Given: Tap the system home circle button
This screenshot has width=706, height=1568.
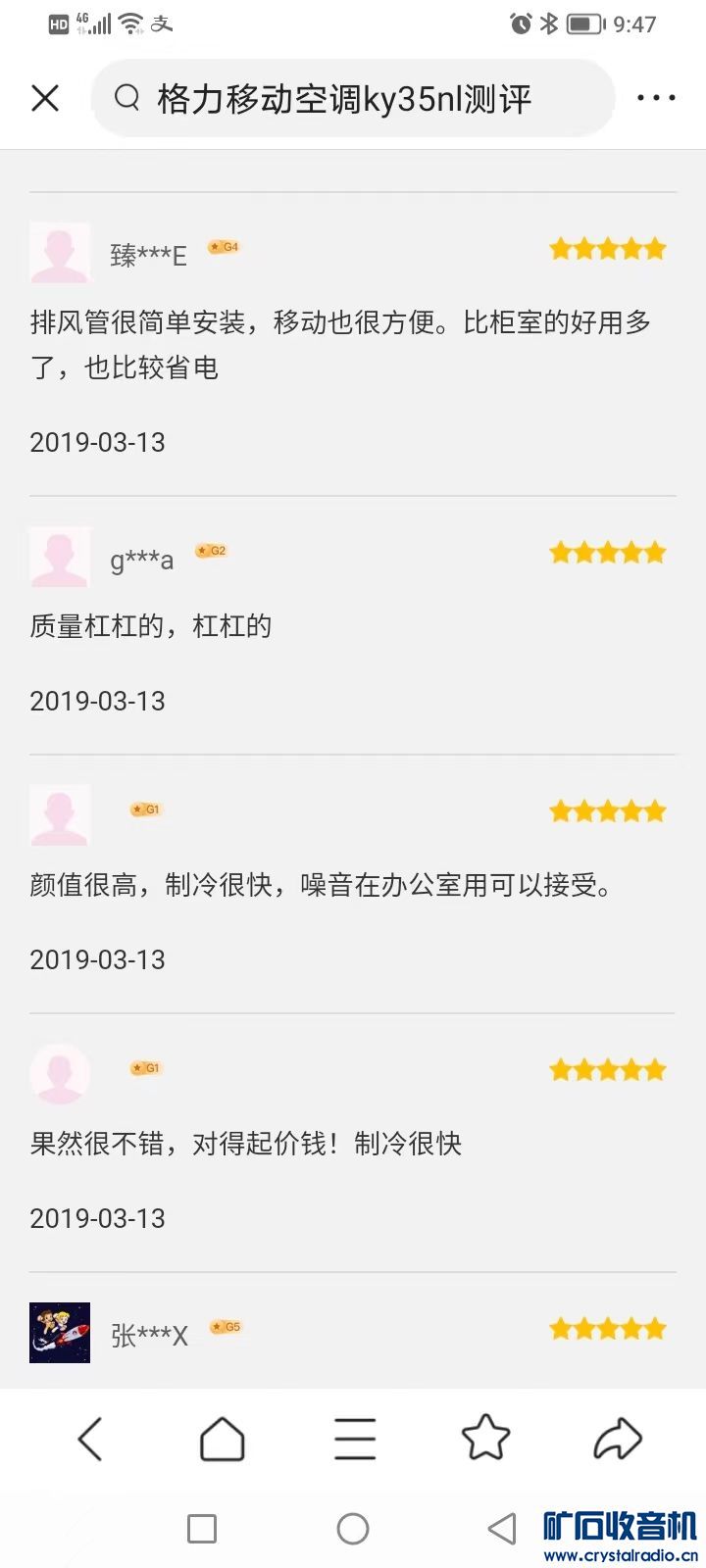Looking at the screenshot, I should click(x=353, y=1528).
